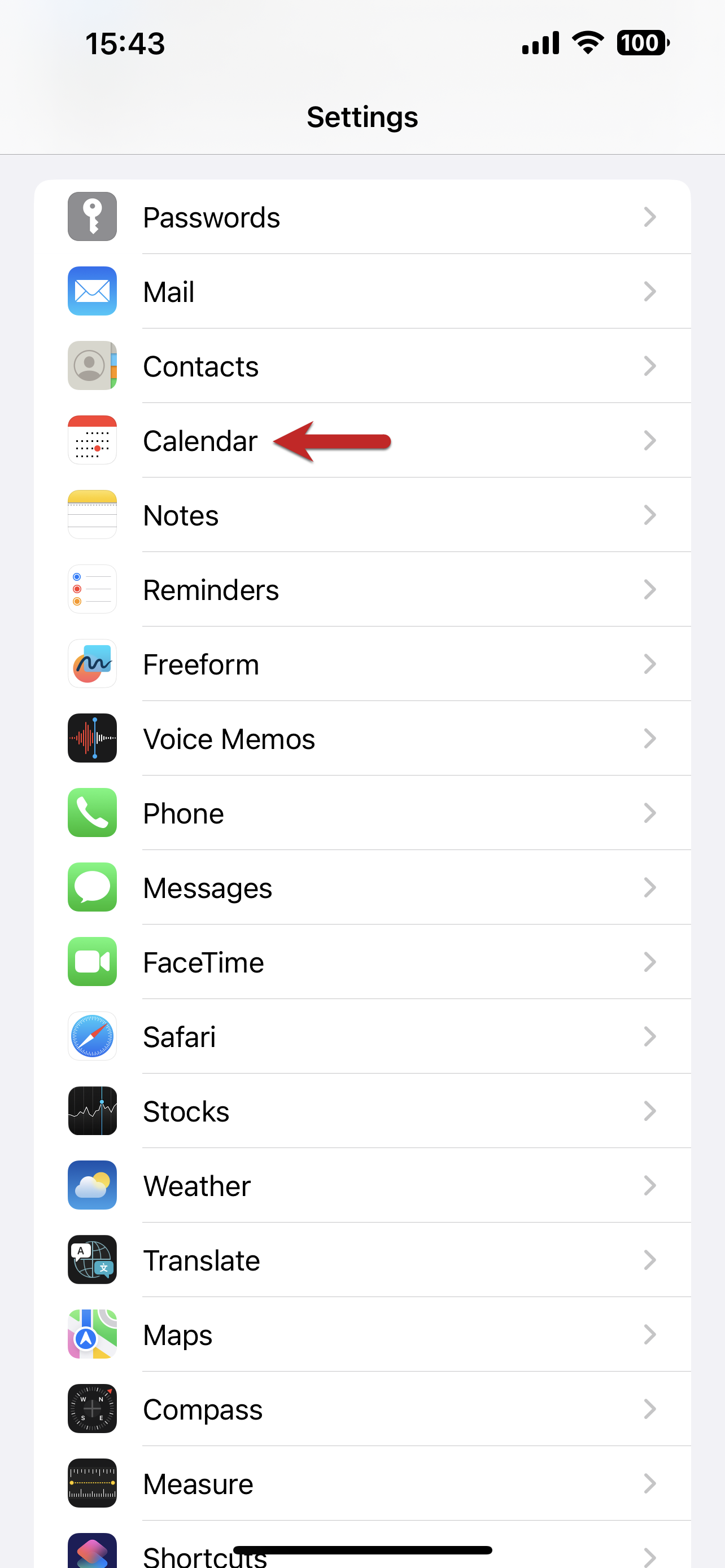Expand Safari settings via its chevron
Image resolution: width=725 pixels, height=1568 pixels.
(650, 1036)
